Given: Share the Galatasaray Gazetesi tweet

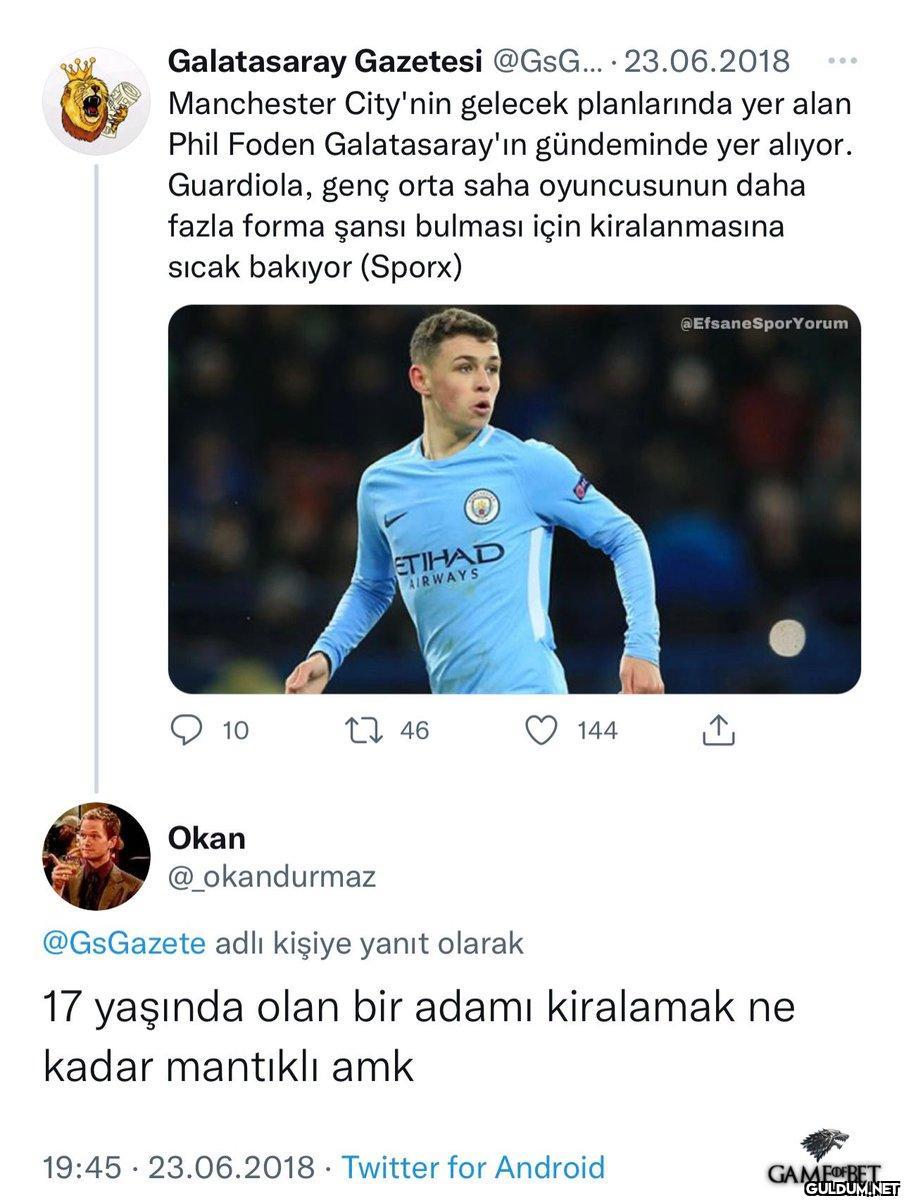Looking at the screenshot, I should pyautogui.click(x=718, y=731).
